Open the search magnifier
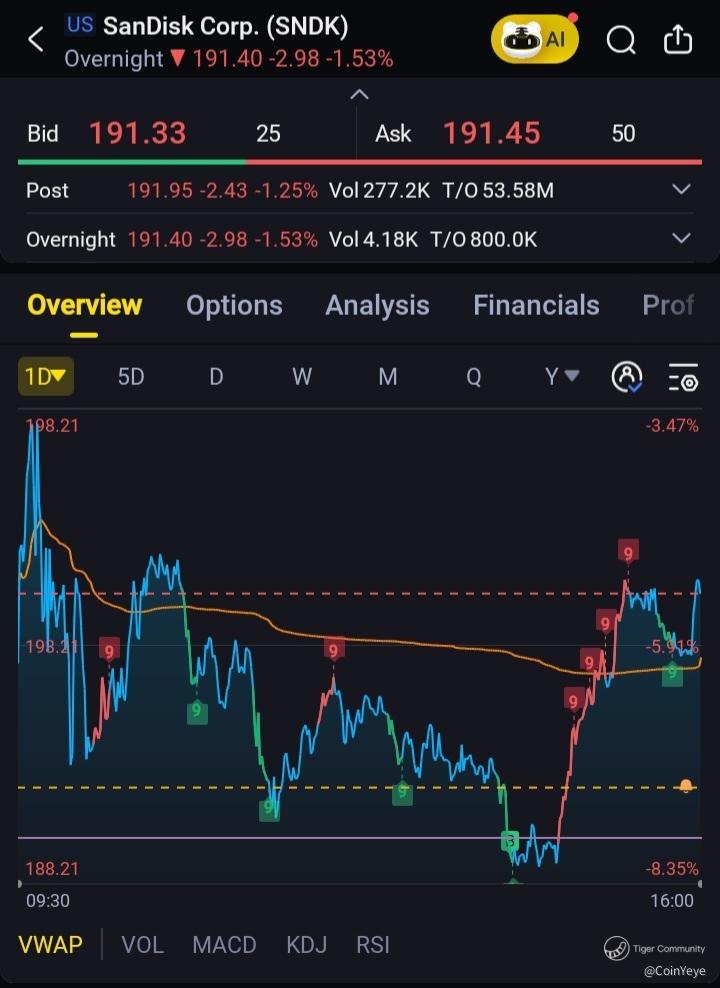The height and width of the screenshot is (988, 720). tap(621, 40)
